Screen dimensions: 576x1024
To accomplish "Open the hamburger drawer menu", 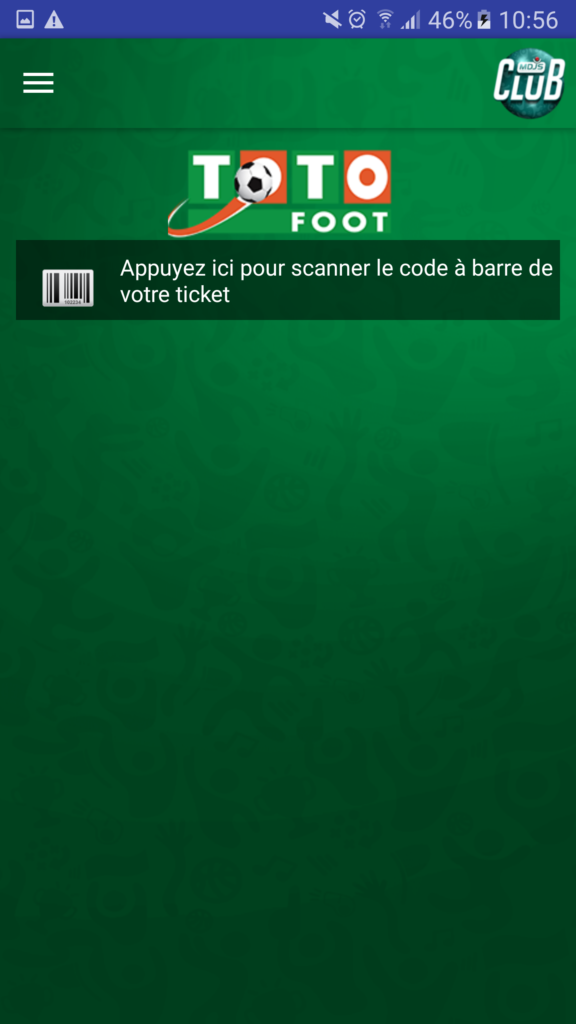I will [39, 83].
